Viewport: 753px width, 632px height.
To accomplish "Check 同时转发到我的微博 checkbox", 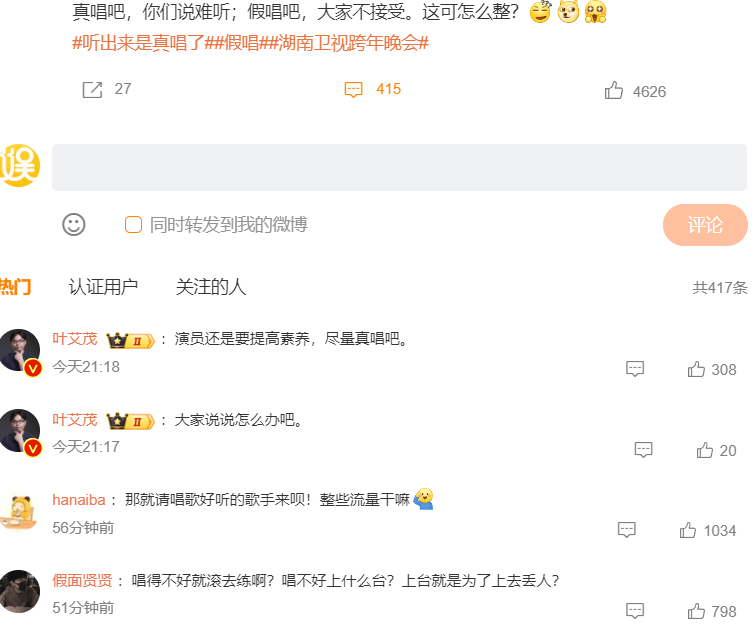I will [133, 225].
